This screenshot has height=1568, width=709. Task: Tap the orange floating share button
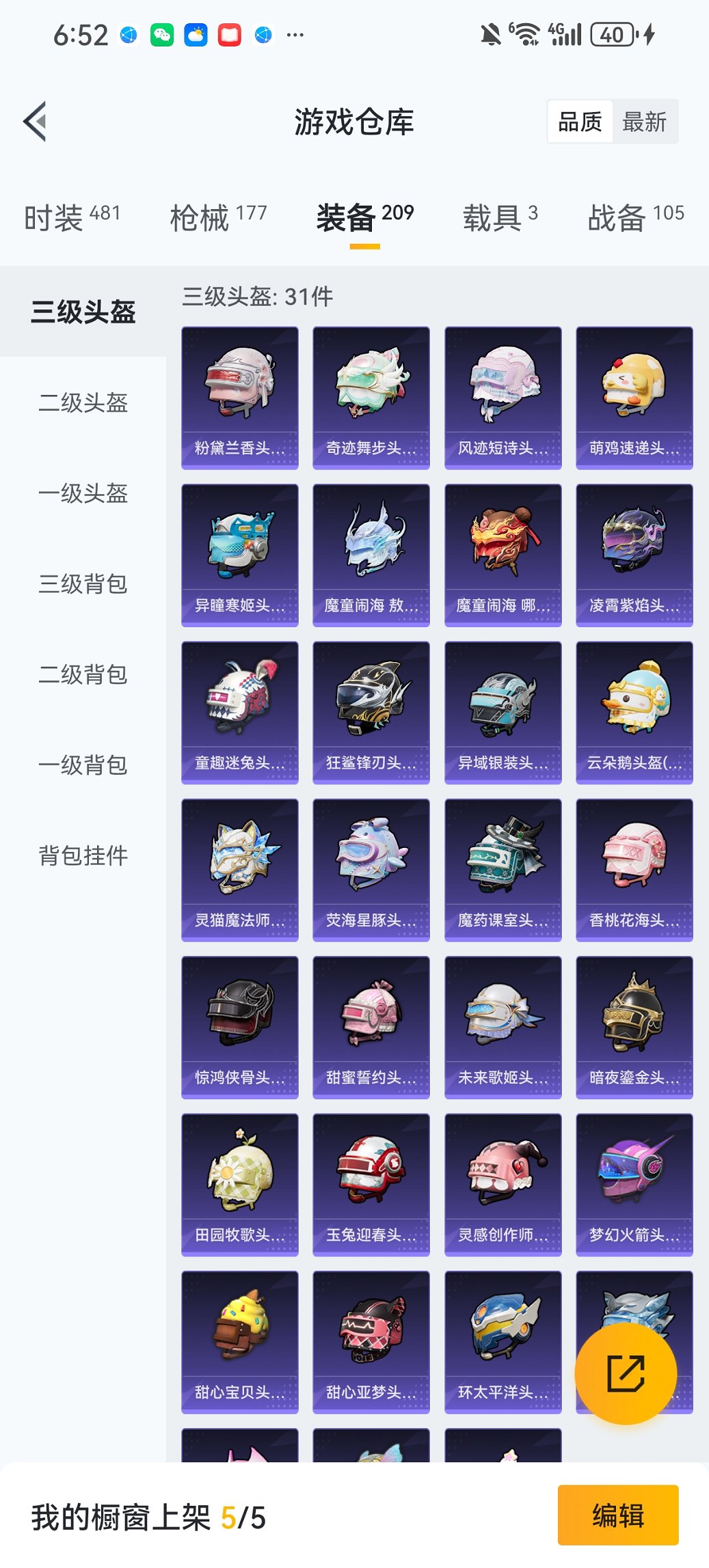coord(626,1373)
